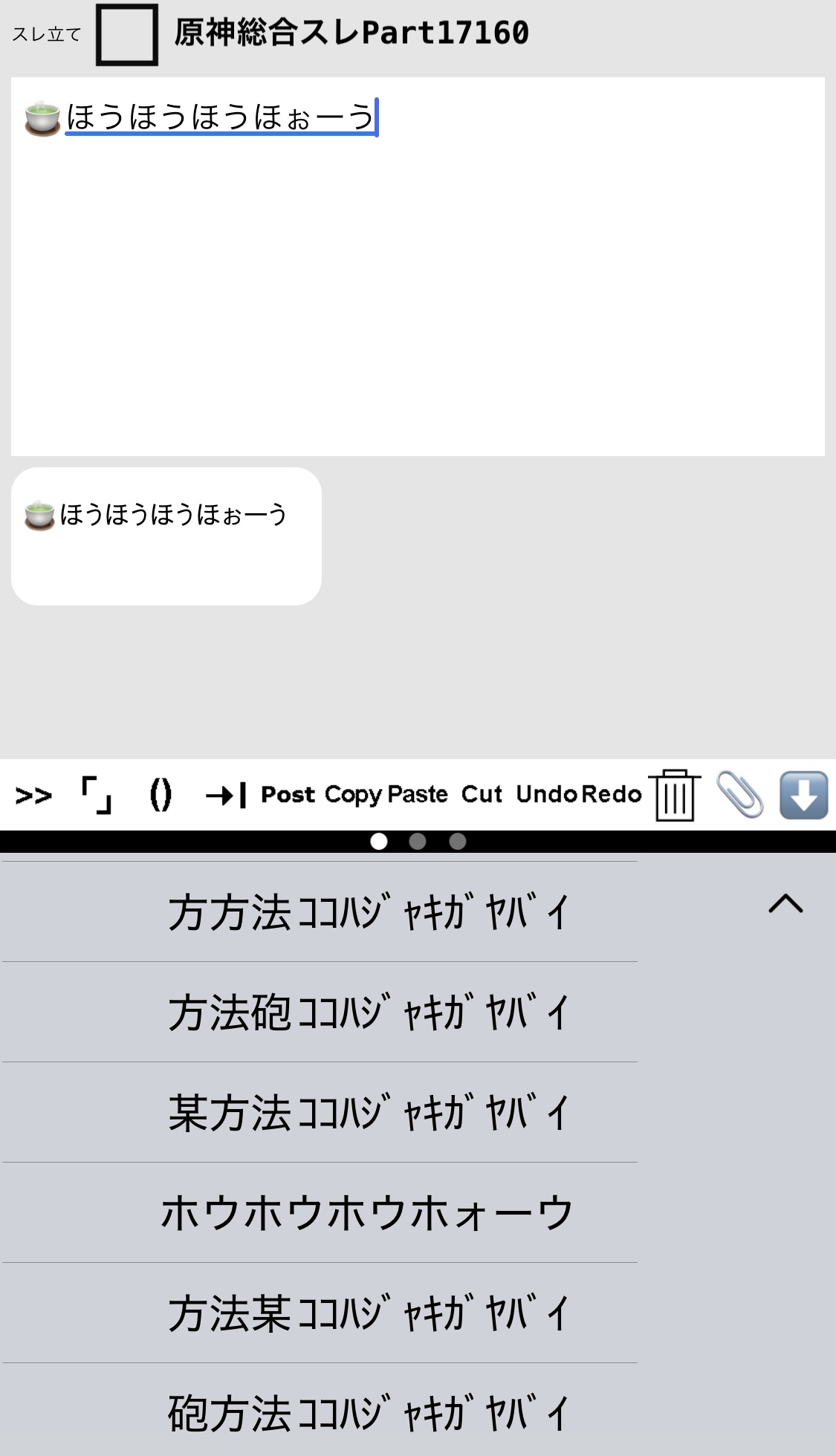Insert 「」 corner brackets
Screen dimensions: 836x1456
[97, 795]
